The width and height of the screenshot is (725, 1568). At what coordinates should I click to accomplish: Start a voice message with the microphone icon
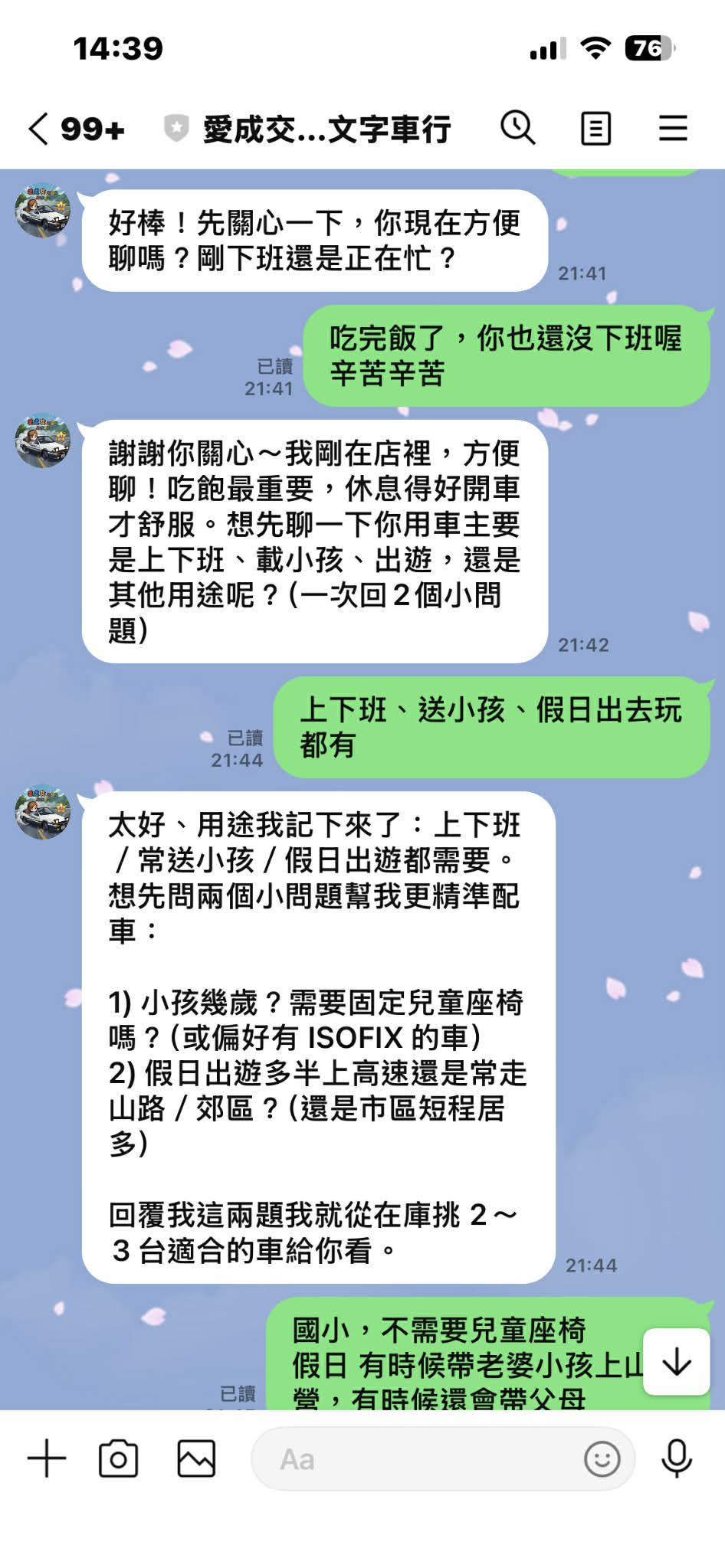[x=678, y=1458]
